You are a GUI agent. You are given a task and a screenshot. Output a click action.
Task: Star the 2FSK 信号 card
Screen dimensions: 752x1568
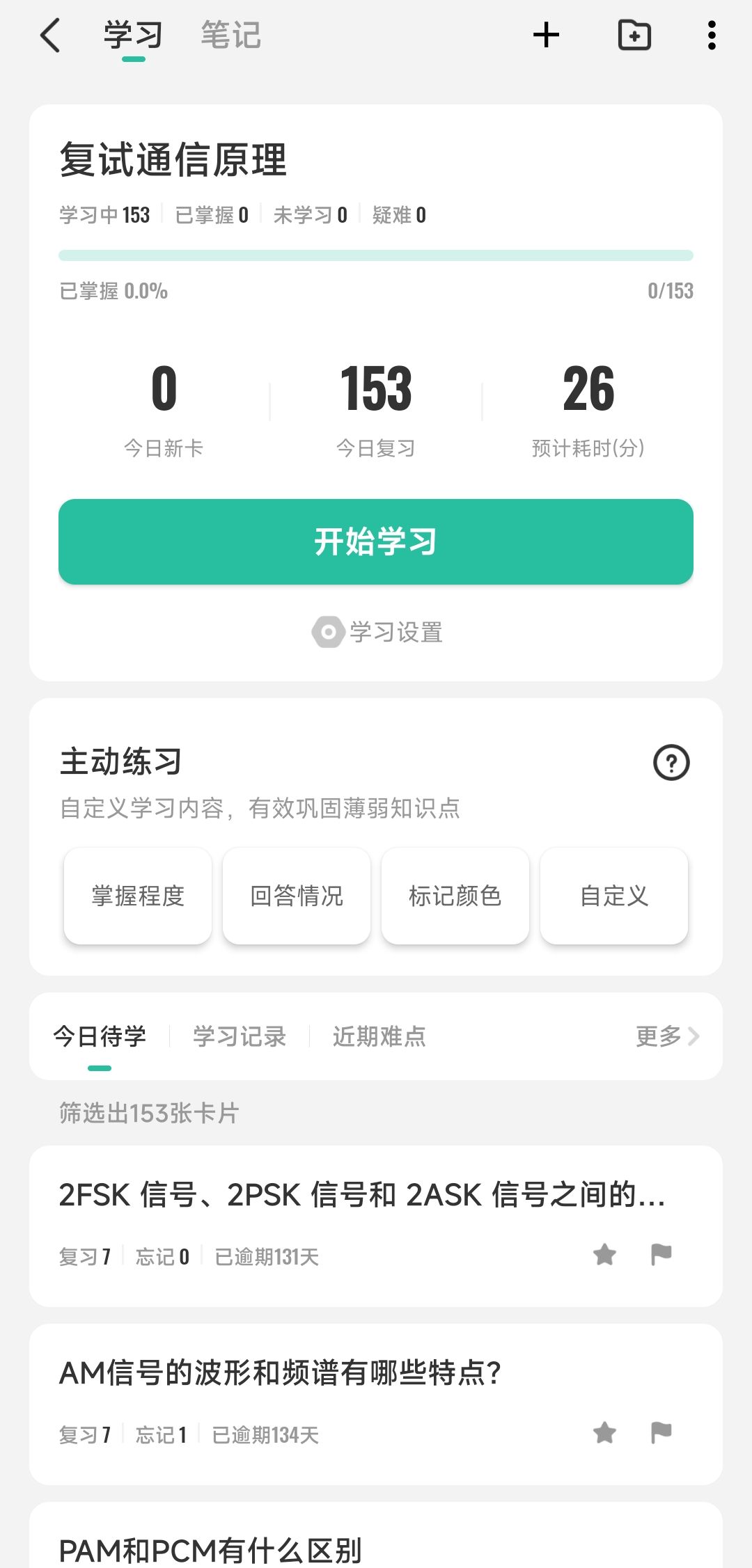tap(604, 1255)
